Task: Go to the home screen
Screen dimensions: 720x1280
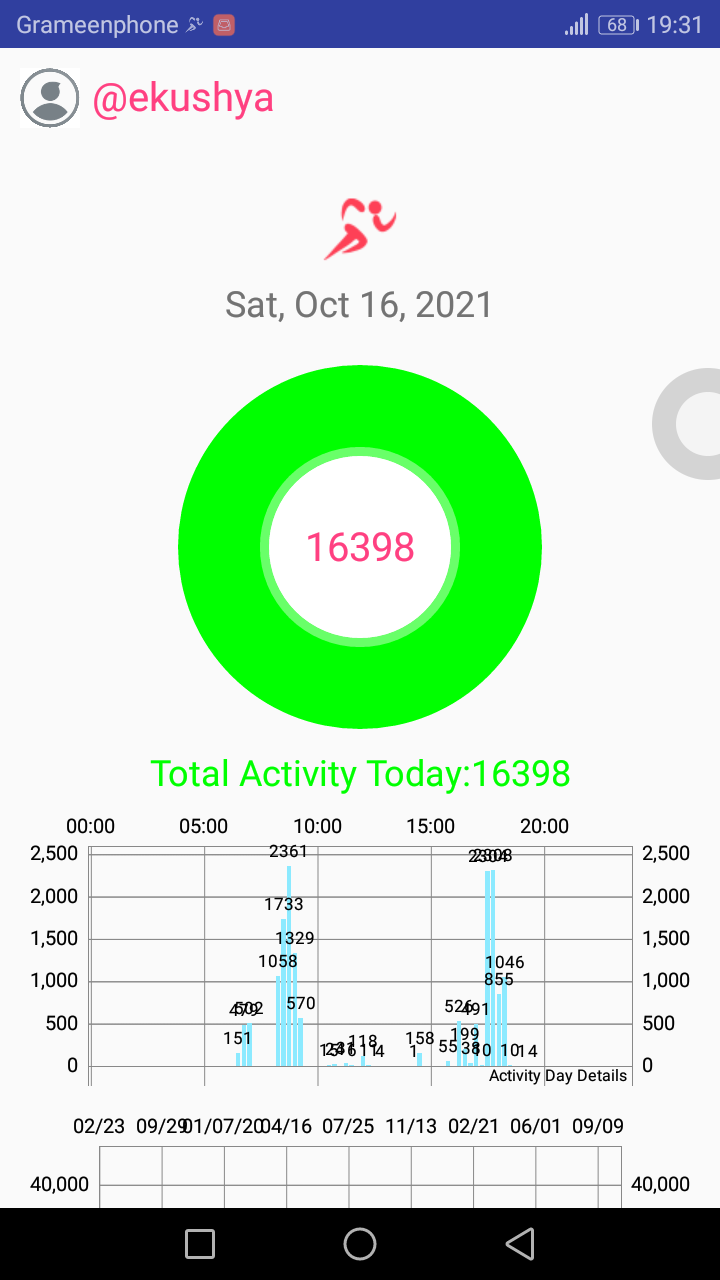Action: tap(360, 1244)
